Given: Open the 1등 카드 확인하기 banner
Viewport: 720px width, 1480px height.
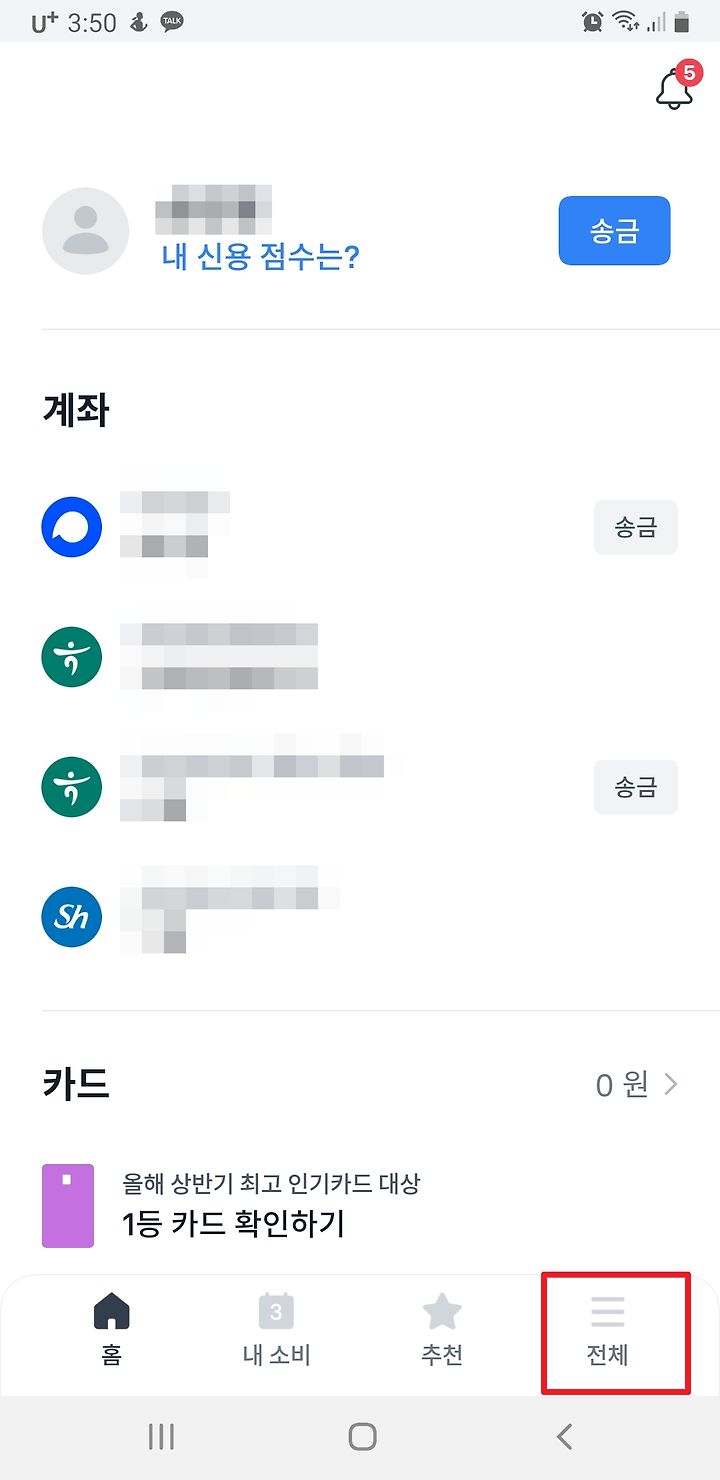Looking at the screenshot, I should 360,1205.
